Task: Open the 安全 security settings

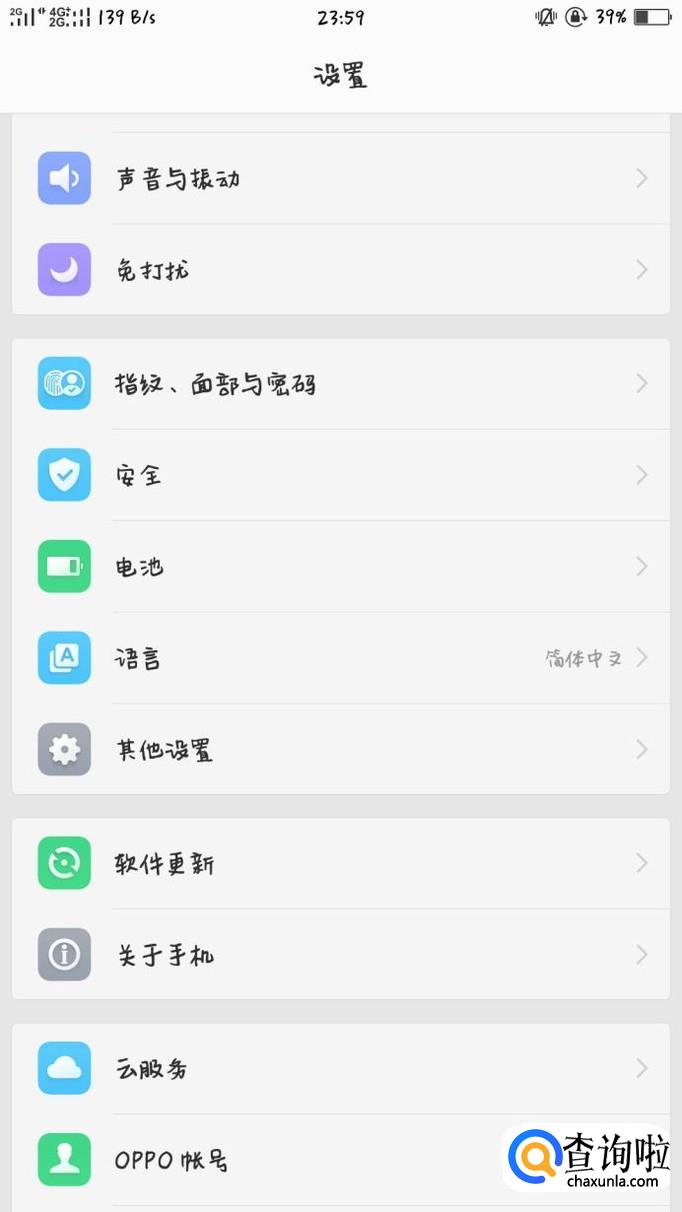Action: pyautogui.click(x=340, y=475)
